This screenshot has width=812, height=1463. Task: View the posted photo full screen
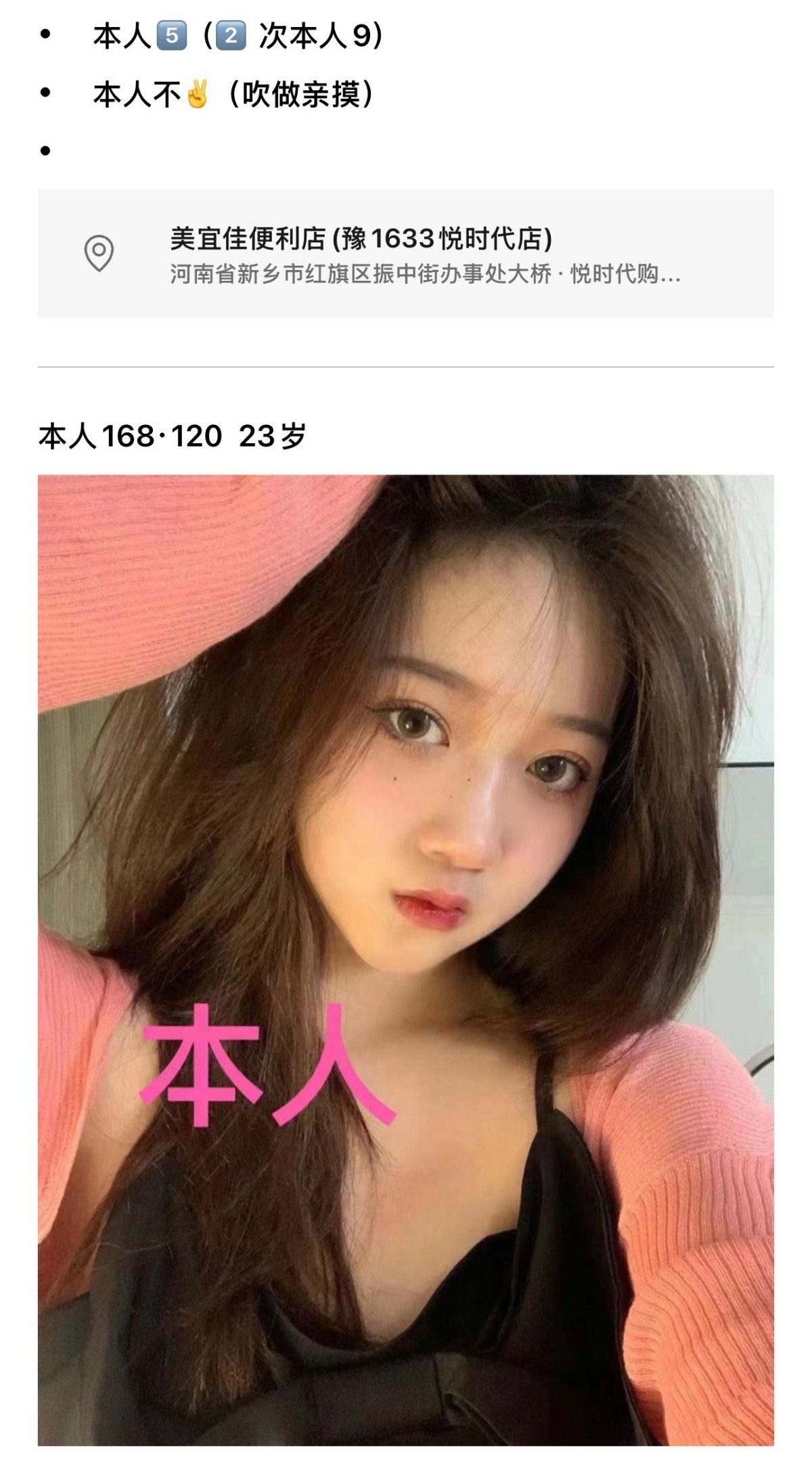pyautogui.click(x=406, y=961)
